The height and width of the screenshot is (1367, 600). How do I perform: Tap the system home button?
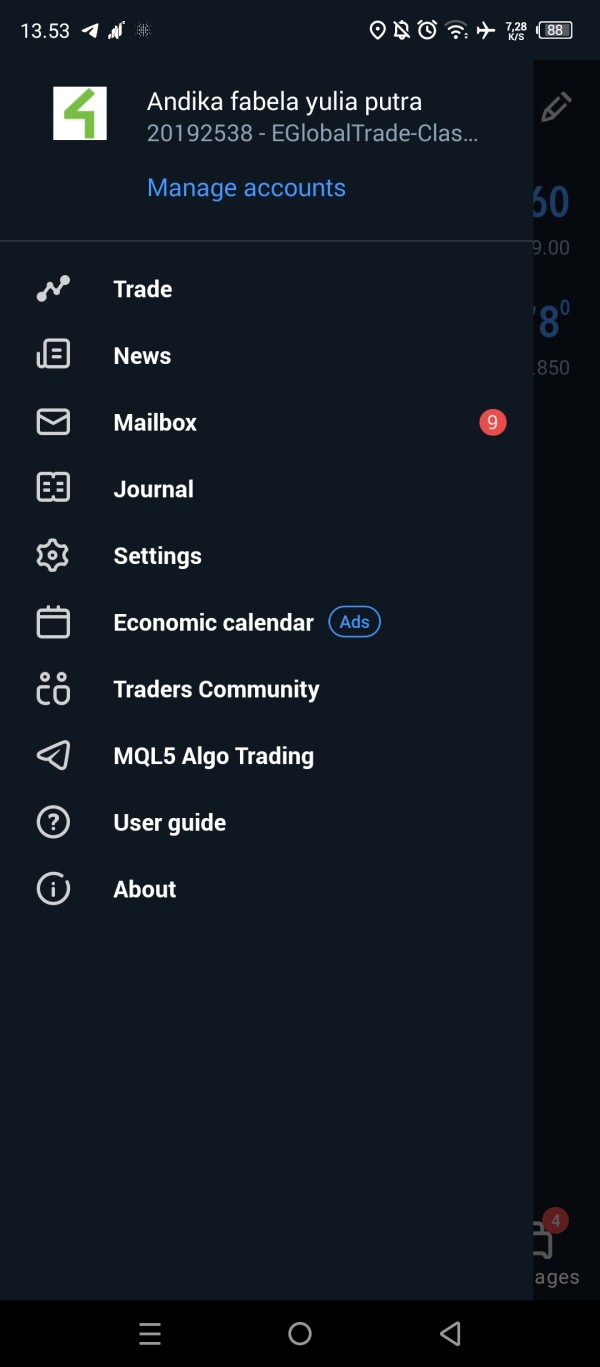(x=300, y=1333)
